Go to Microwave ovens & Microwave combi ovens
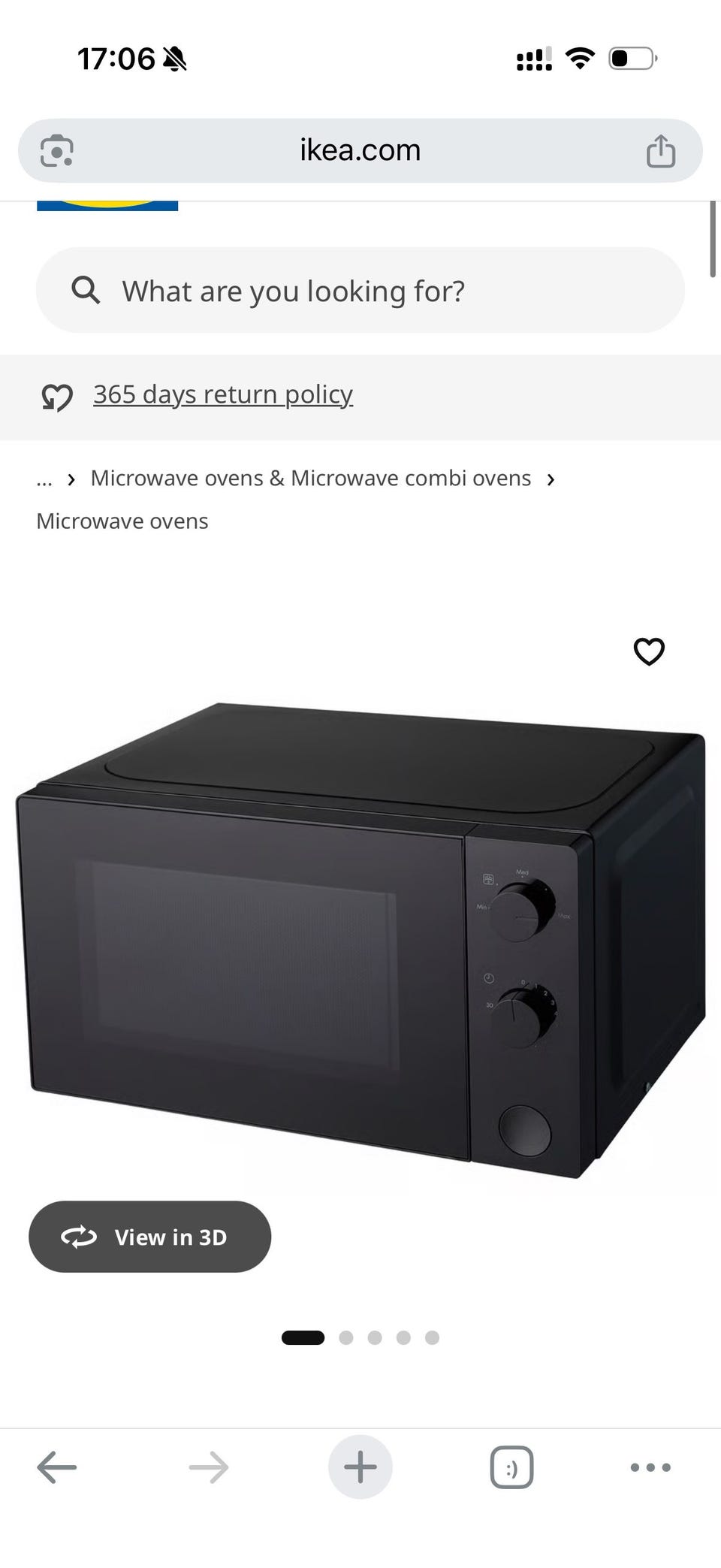Viewport: 721px width, 1568px height. (x=311, y=479)
